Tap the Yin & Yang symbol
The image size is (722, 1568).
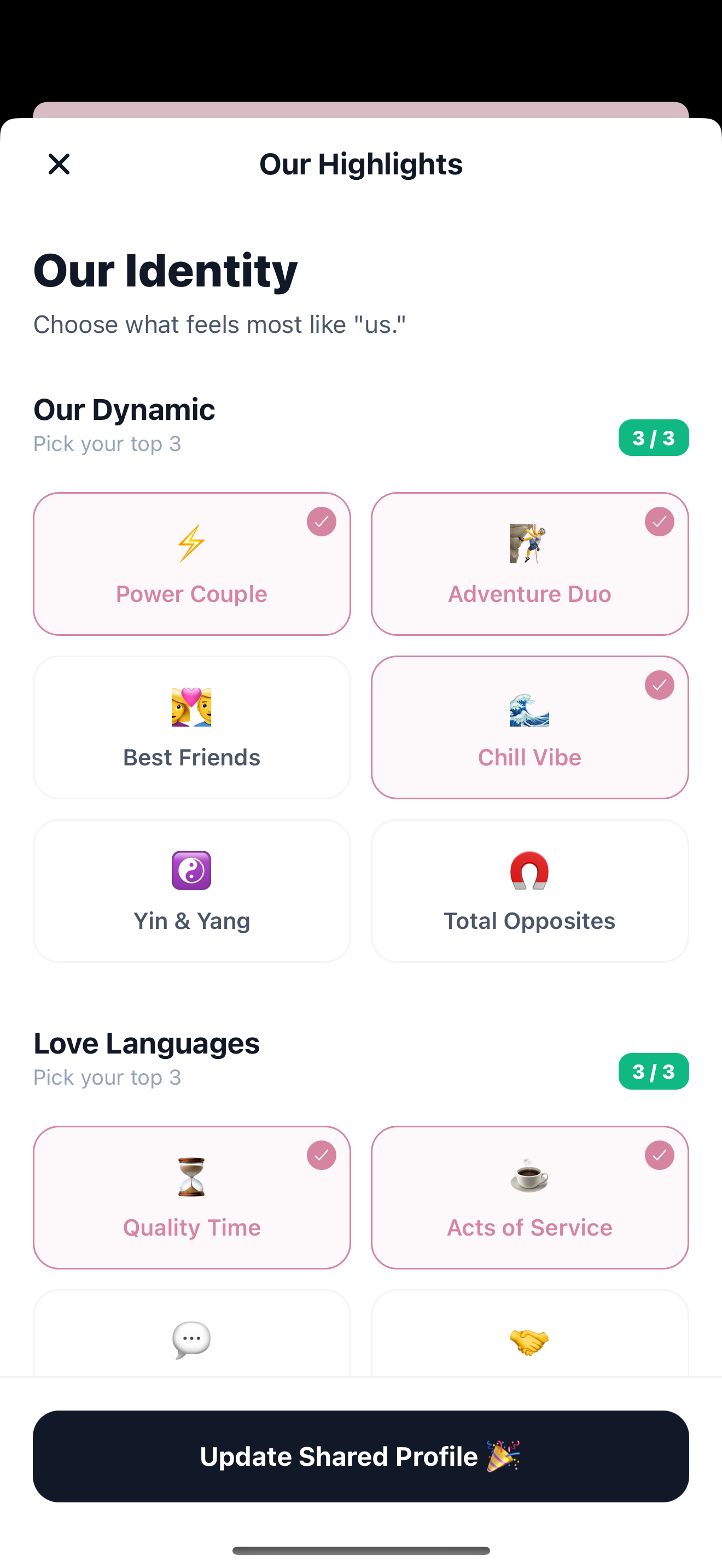192,871
